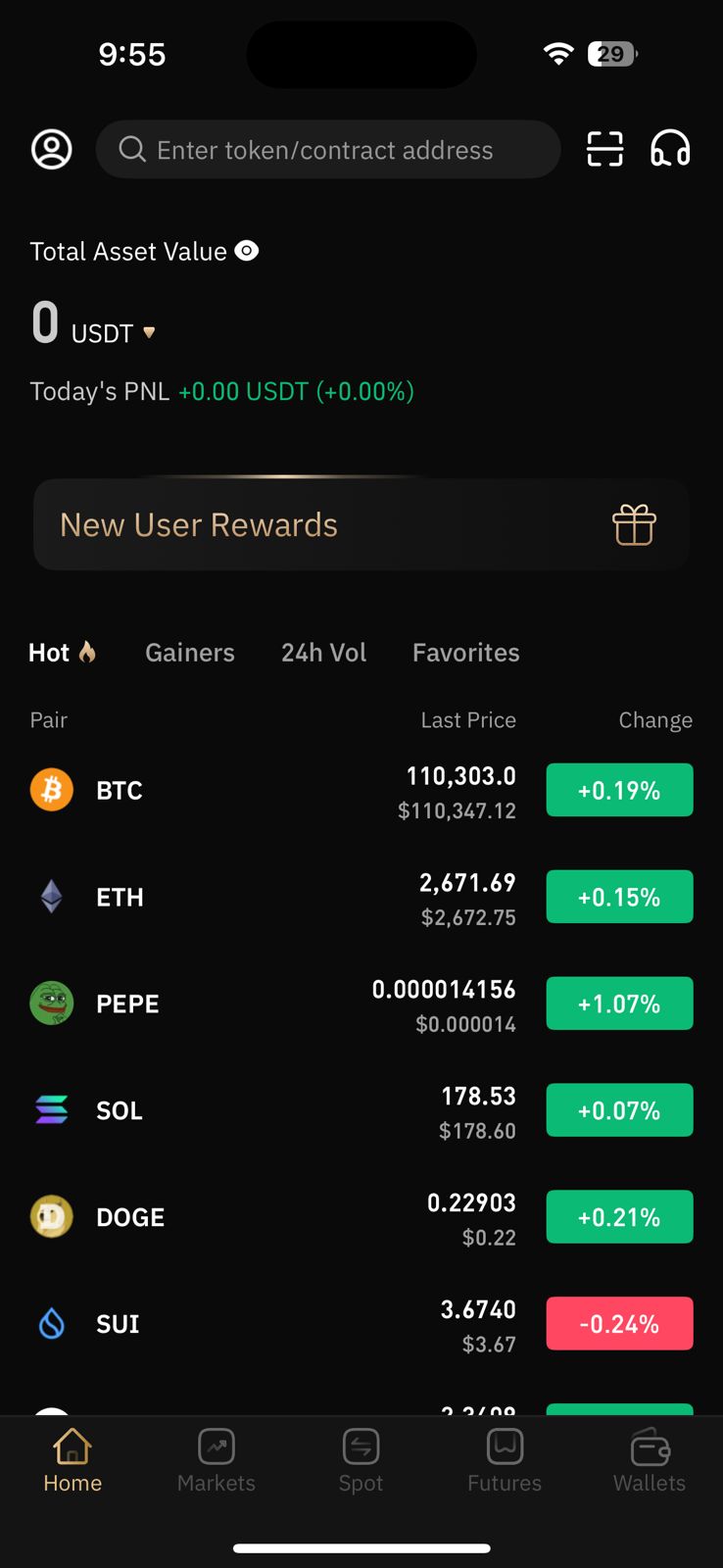The width and height of the screenshot is (723, 1568).
Task: Go to the Markets tab
Action: 217,1460
